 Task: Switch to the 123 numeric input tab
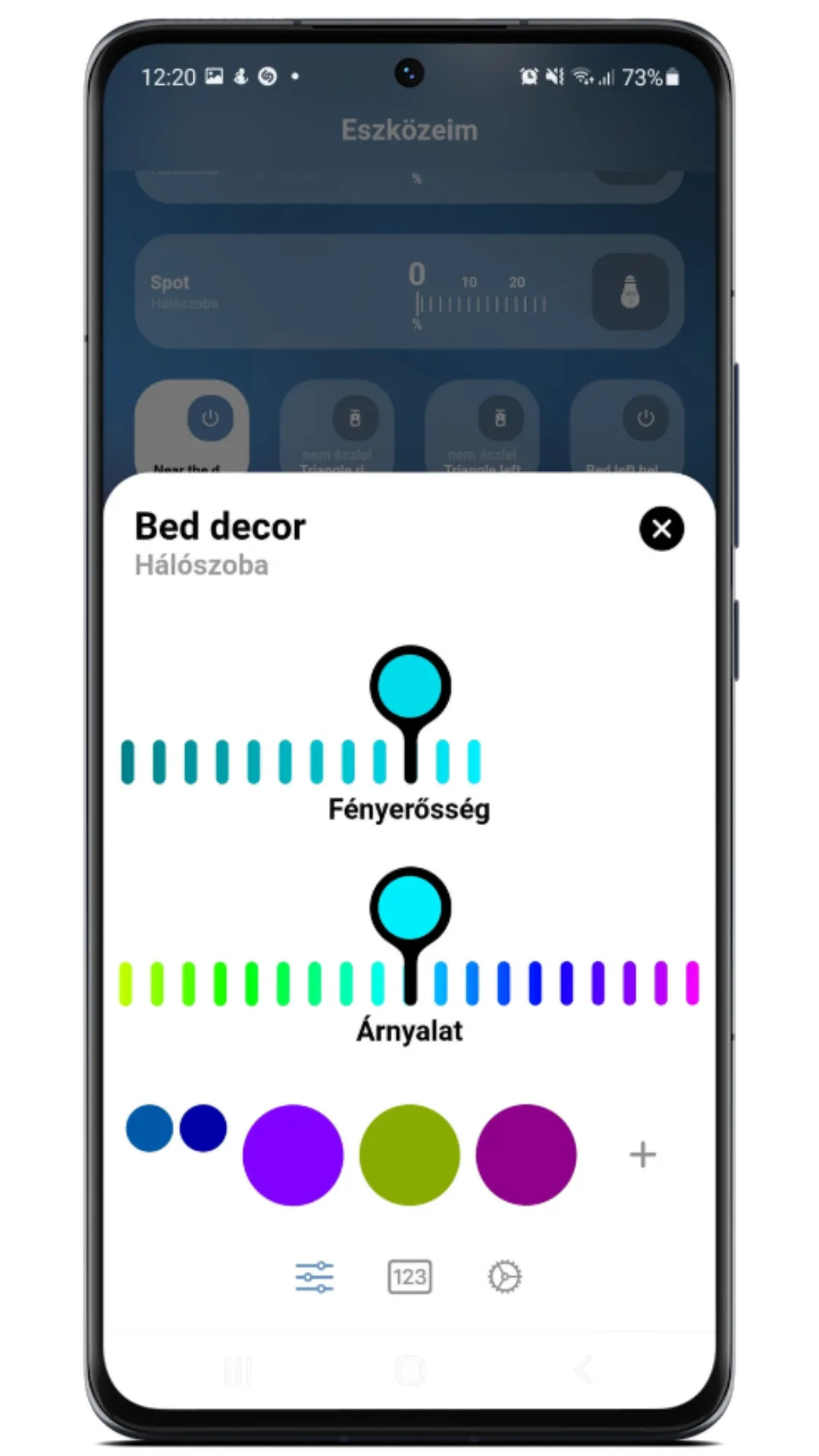[409, 1277]
